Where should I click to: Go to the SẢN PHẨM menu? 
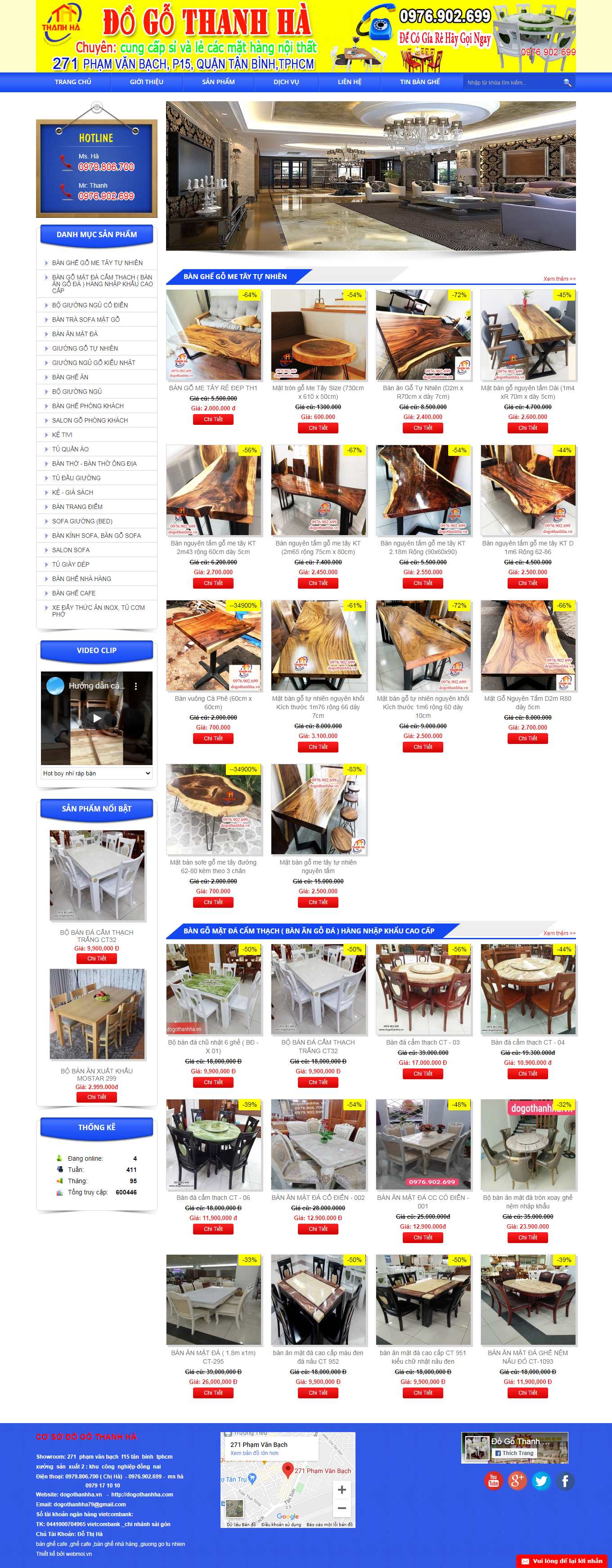tap(218, 82)
